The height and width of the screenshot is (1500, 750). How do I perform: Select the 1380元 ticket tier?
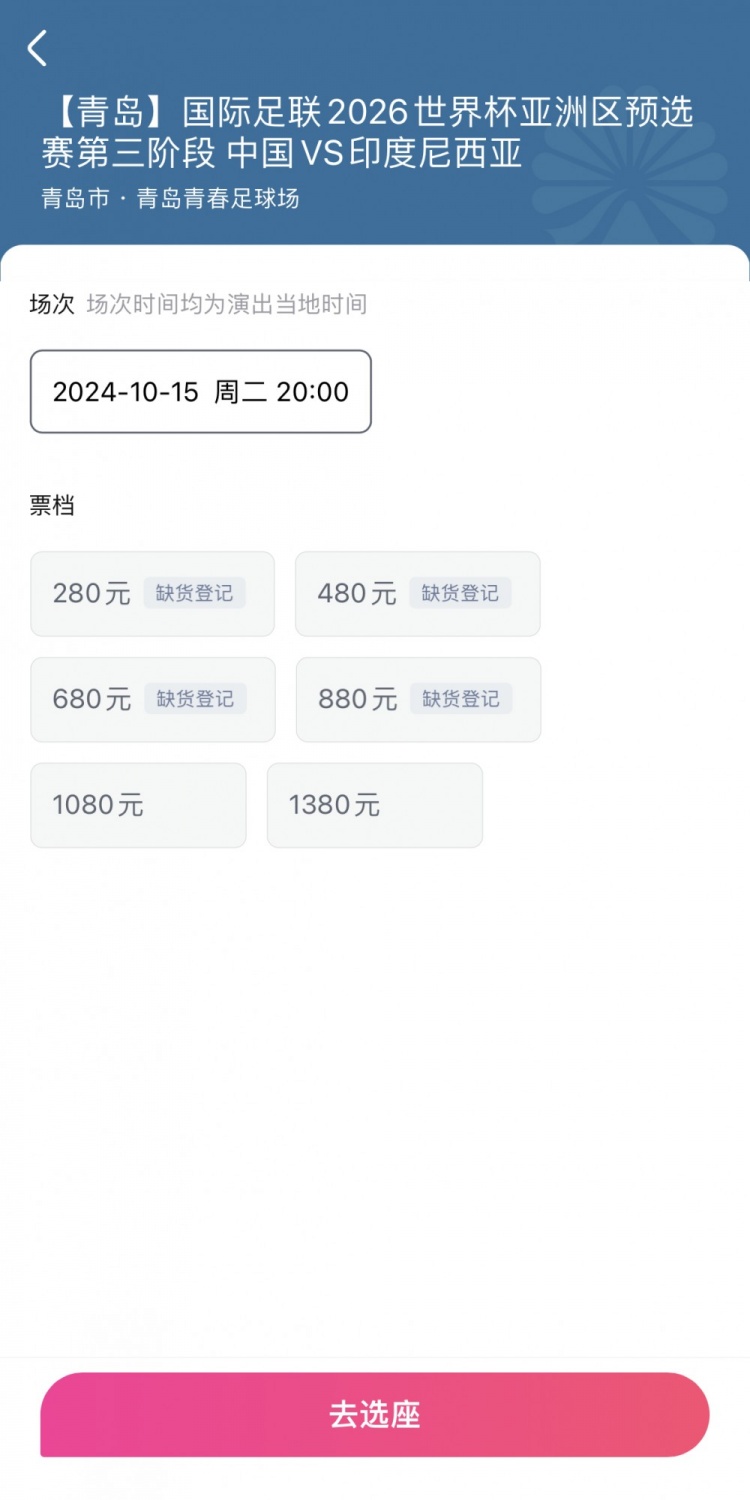point(374,805)
